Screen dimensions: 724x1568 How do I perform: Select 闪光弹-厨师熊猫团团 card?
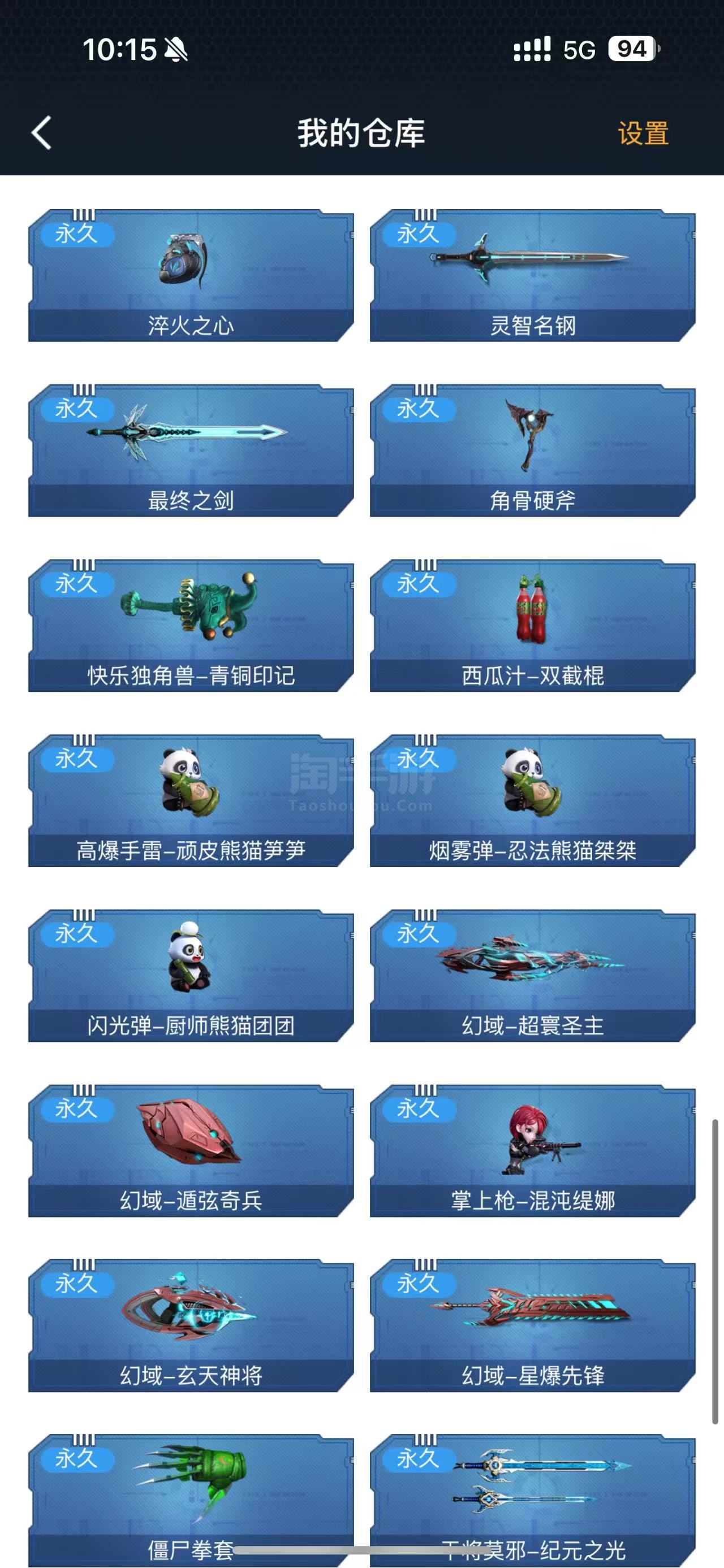tap(191, 976)
